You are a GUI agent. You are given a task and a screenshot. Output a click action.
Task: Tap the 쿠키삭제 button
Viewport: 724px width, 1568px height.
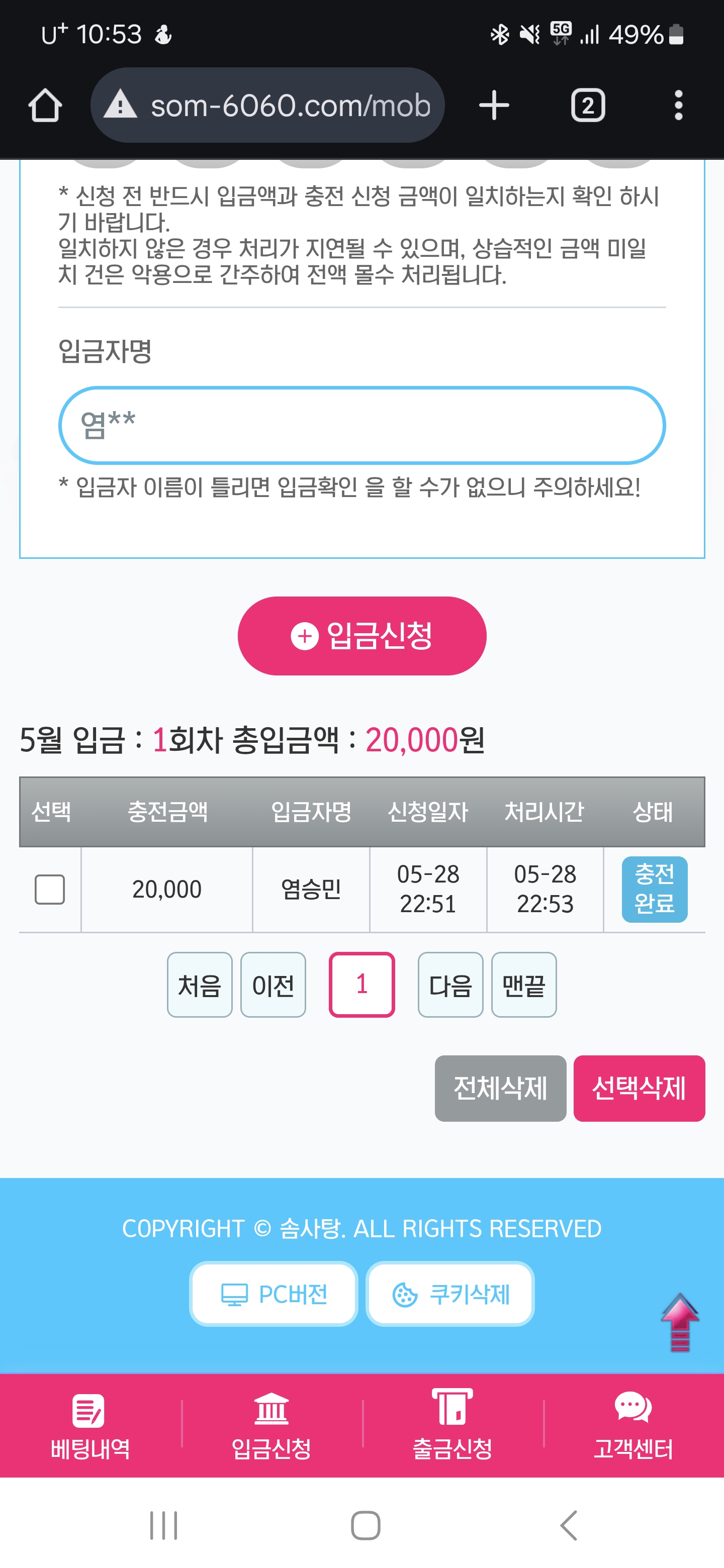pyautogui.click(x=450, y=1294)
